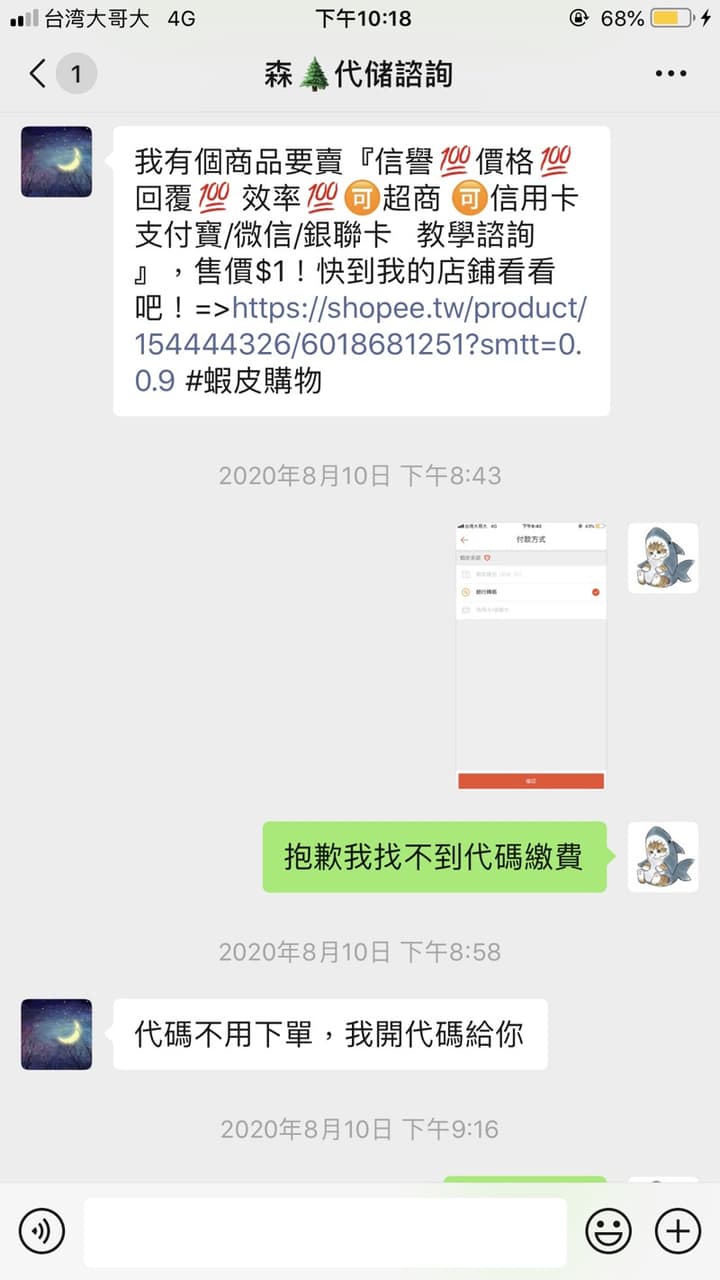Open the moon avatar's profile beside the Shopee message
This screenshot has width=720, height=1280.
click(x=56, y=161)
